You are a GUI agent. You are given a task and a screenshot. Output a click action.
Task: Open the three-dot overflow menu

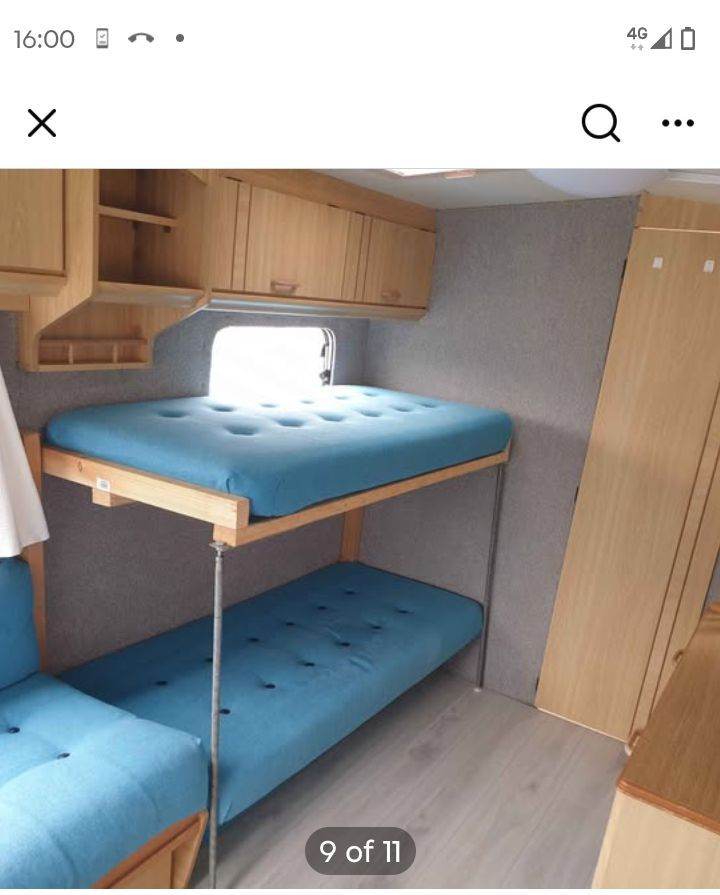tap(678, 123)
